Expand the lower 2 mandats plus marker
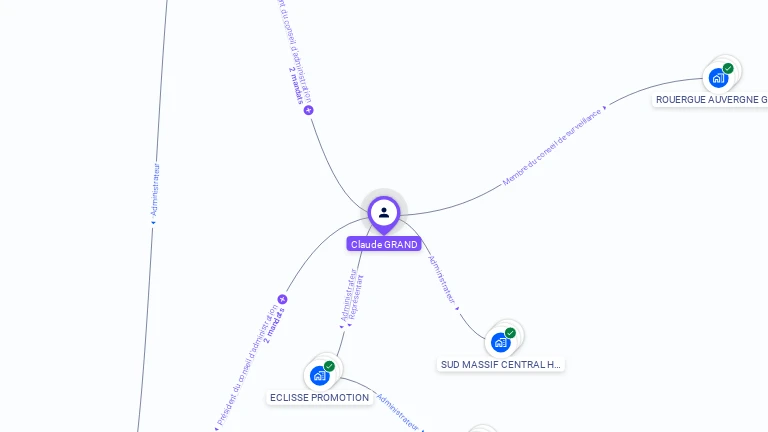The width and height of the screenshot is (768, 432). [282, 299]
